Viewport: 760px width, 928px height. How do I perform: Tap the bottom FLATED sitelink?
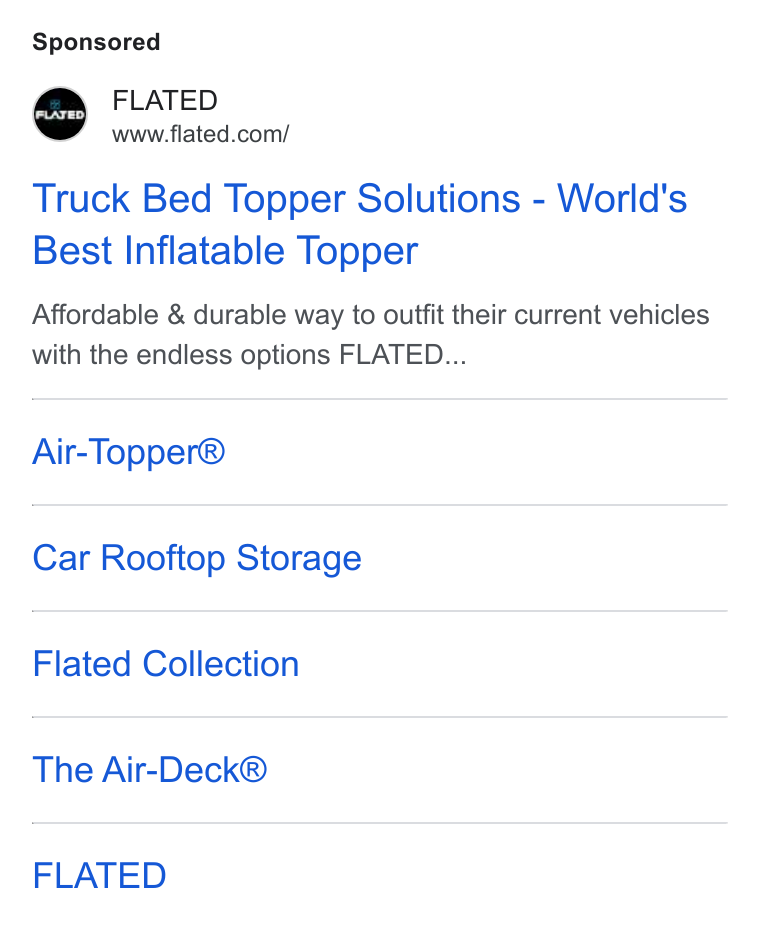point(99,875)
